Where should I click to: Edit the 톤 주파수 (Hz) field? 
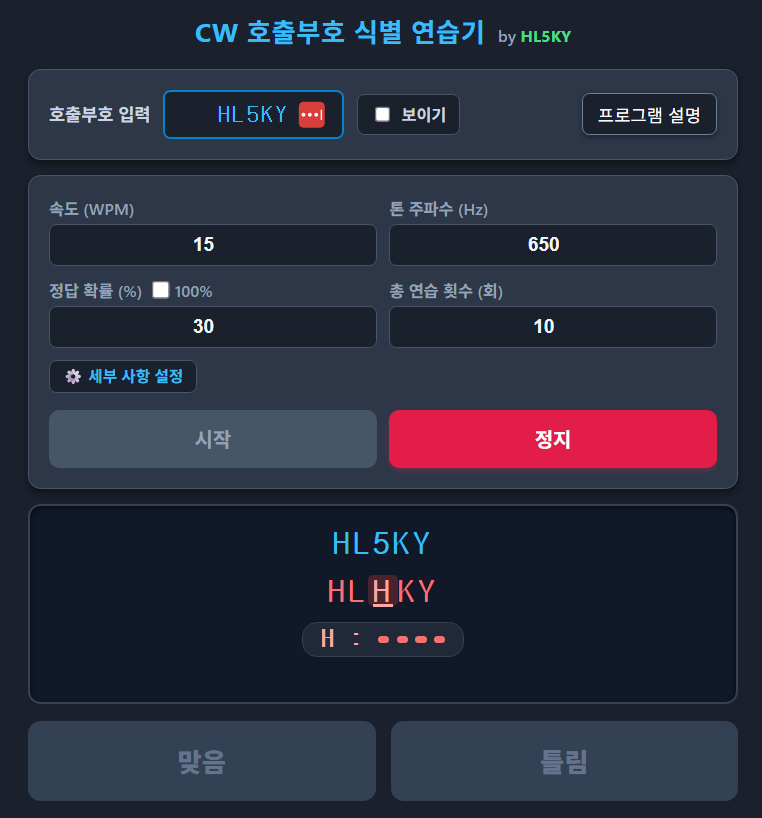553,245
